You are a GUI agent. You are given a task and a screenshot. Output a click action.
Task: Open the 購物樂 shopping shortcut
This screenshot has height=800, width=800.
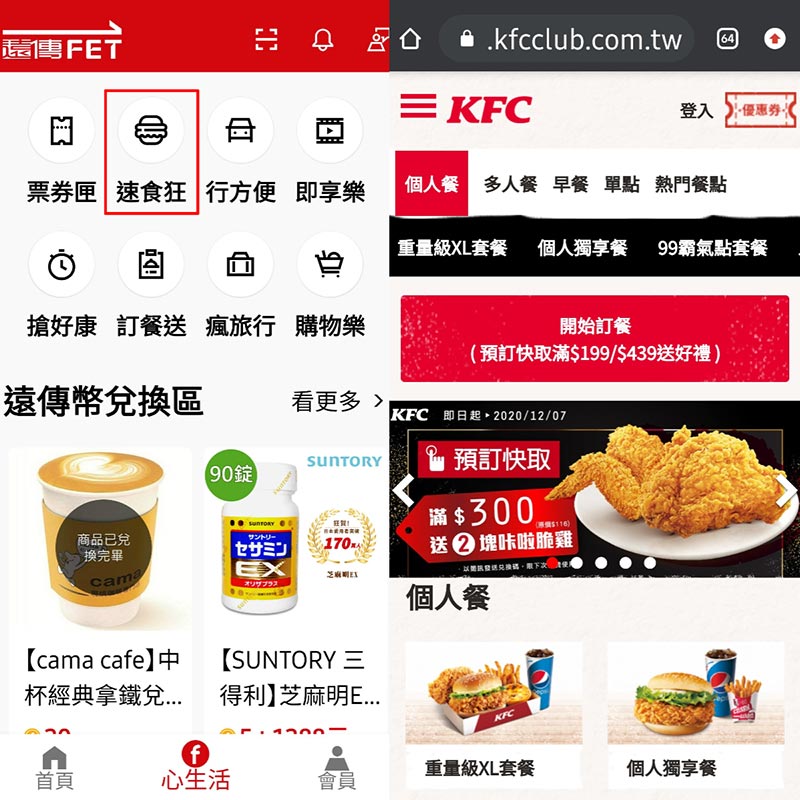pyautogui.click(x=330, y=284)
